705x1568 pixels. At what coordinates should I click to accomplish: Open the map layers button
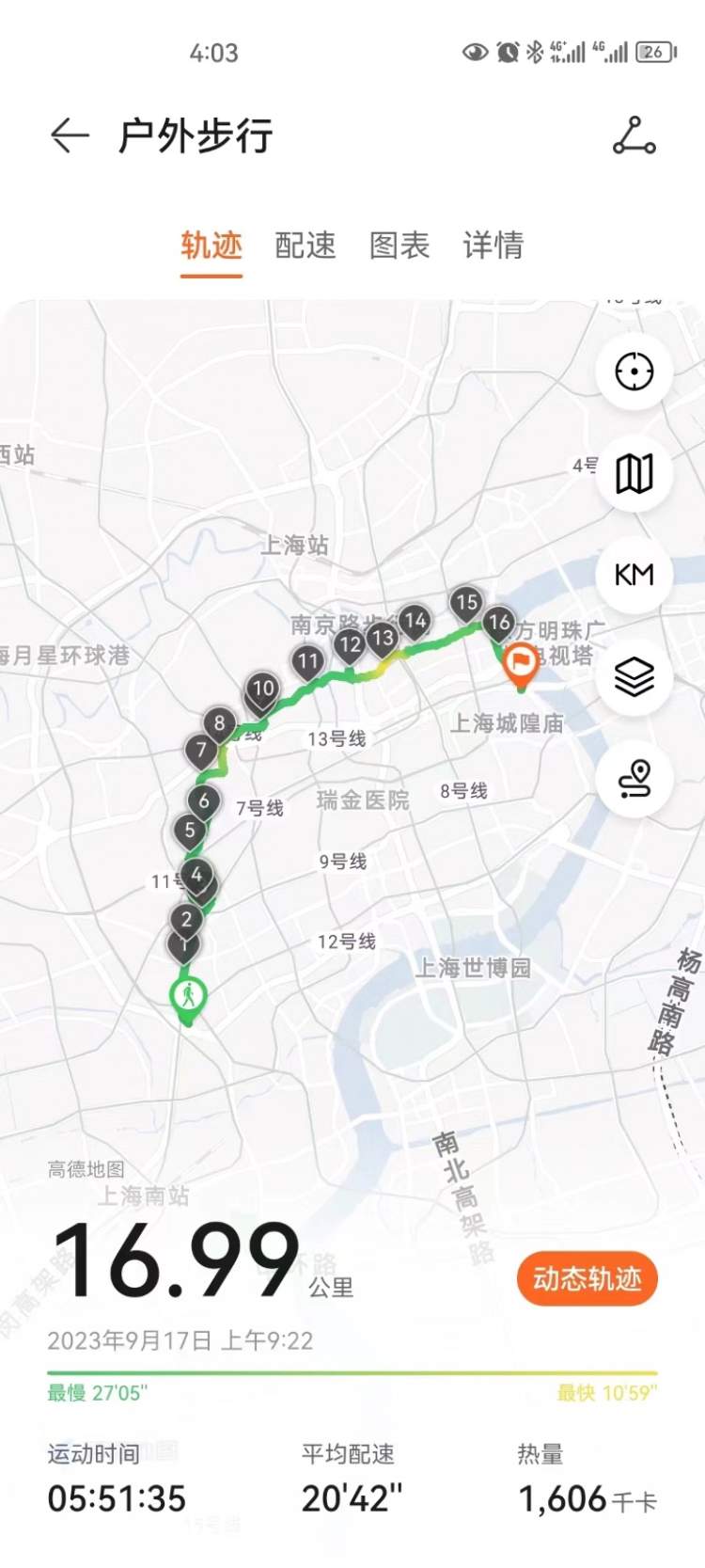pyautogui.click(x=634, y=676)
